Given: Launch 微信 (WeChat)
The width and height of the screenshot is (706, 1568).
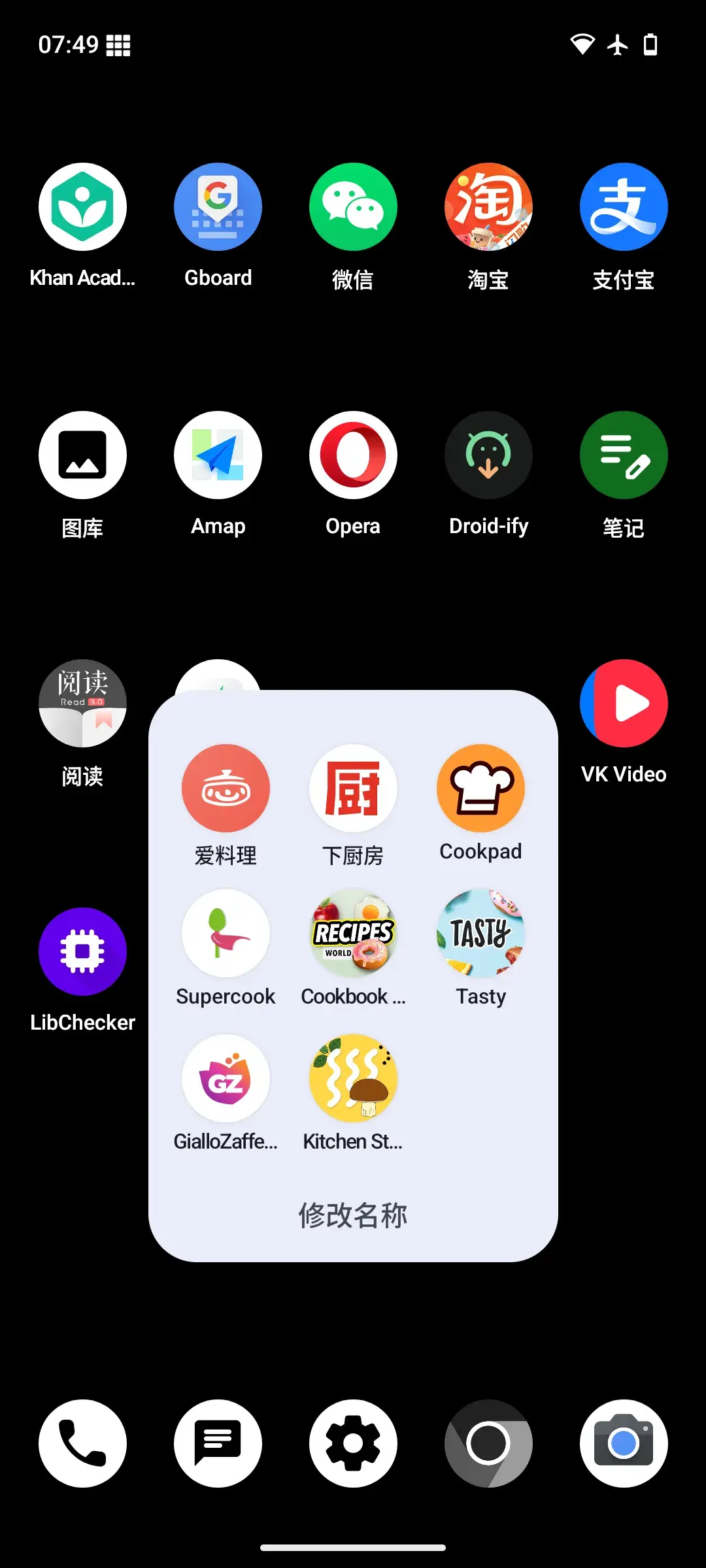Looking at the screenshot, I should click(353, 206).
